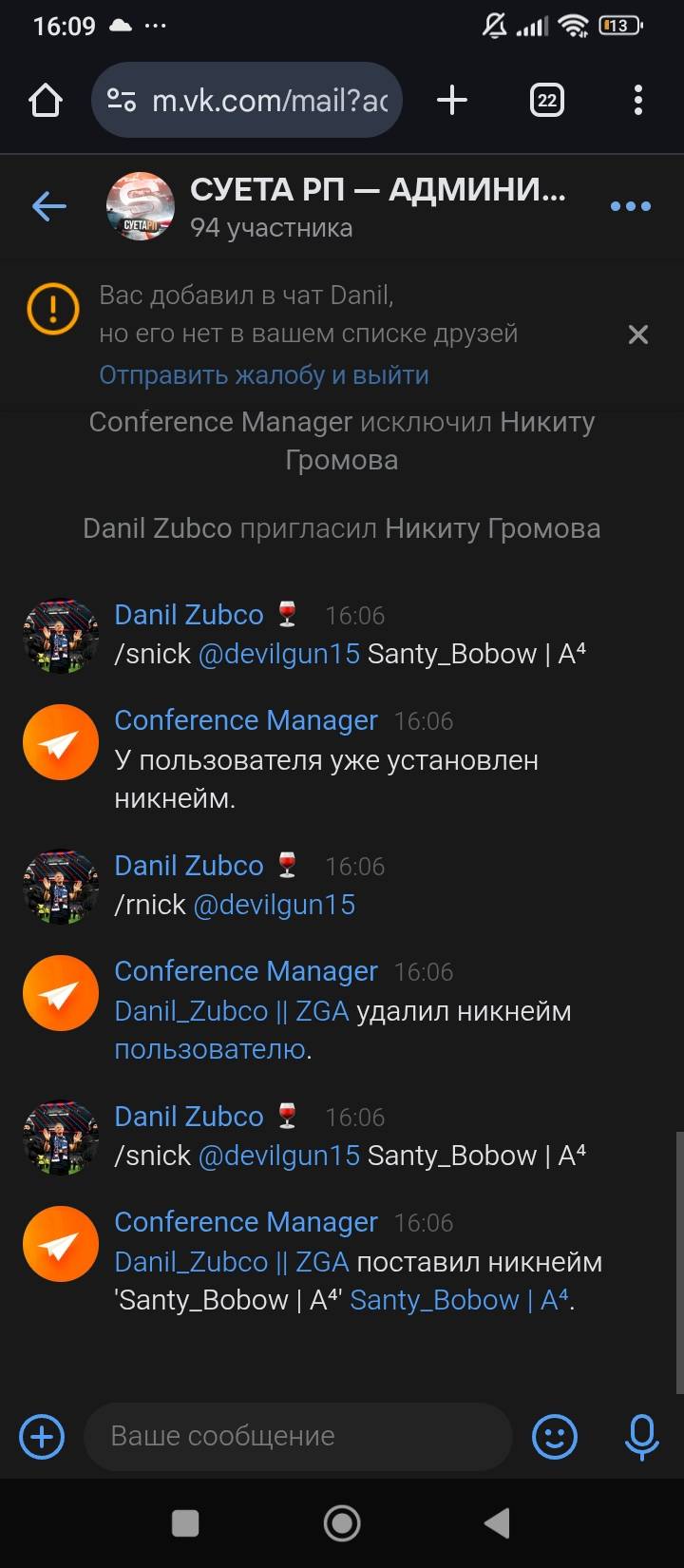Viewport: 684px width, 1568px height.
Task: Tap the system back button
Action: [498, 1523]
